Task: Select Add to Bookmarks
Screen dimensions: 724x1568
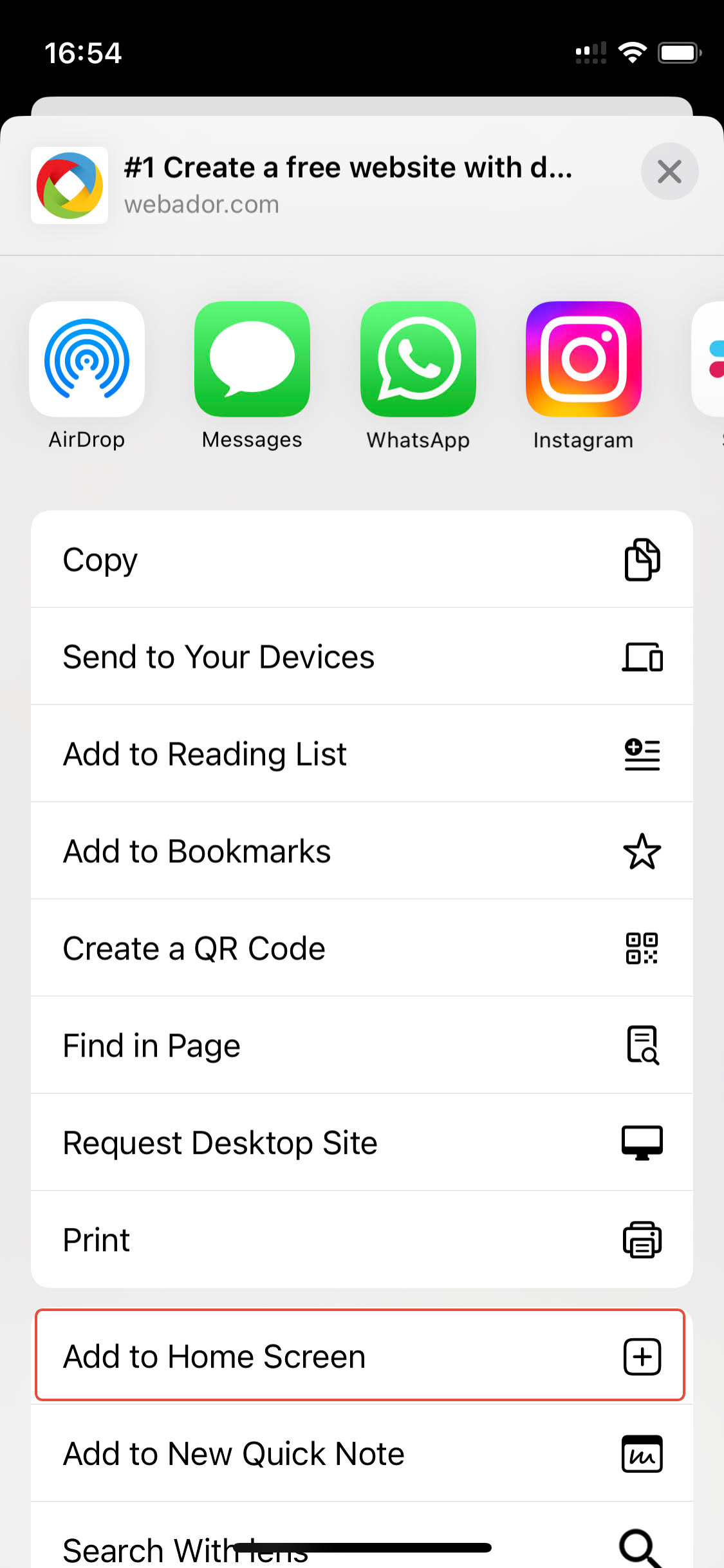Action: tap(362, 851)
